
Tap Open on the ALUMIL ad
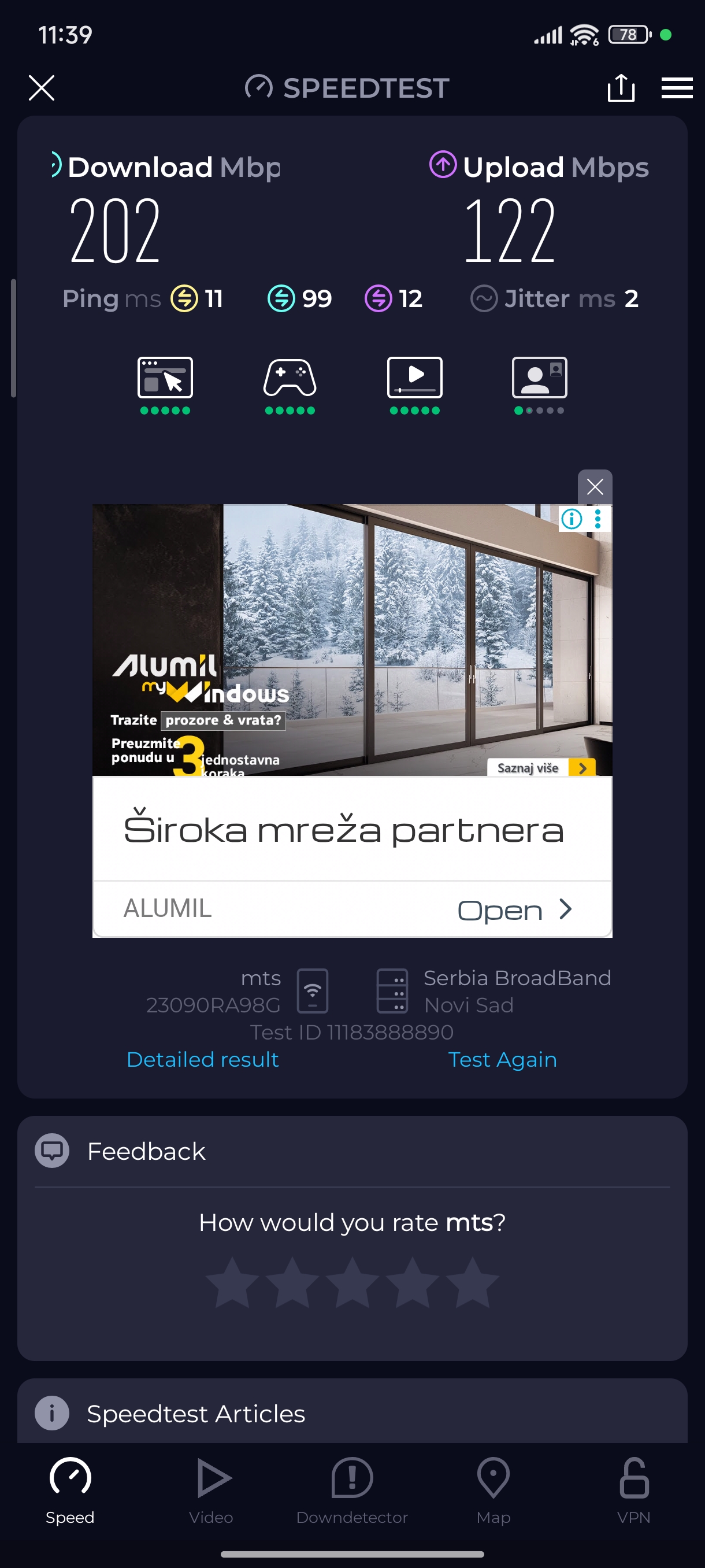[x=514, y=910]
